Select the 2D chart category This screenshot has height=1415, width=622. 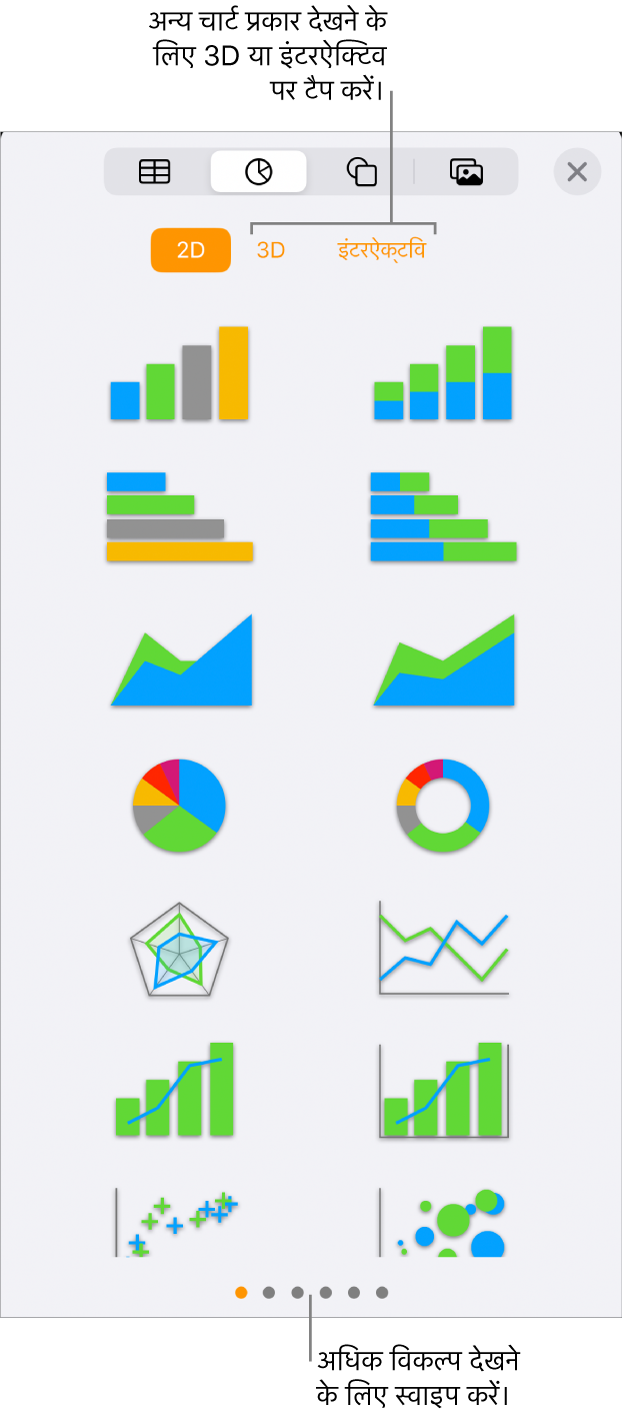point(191,250)
